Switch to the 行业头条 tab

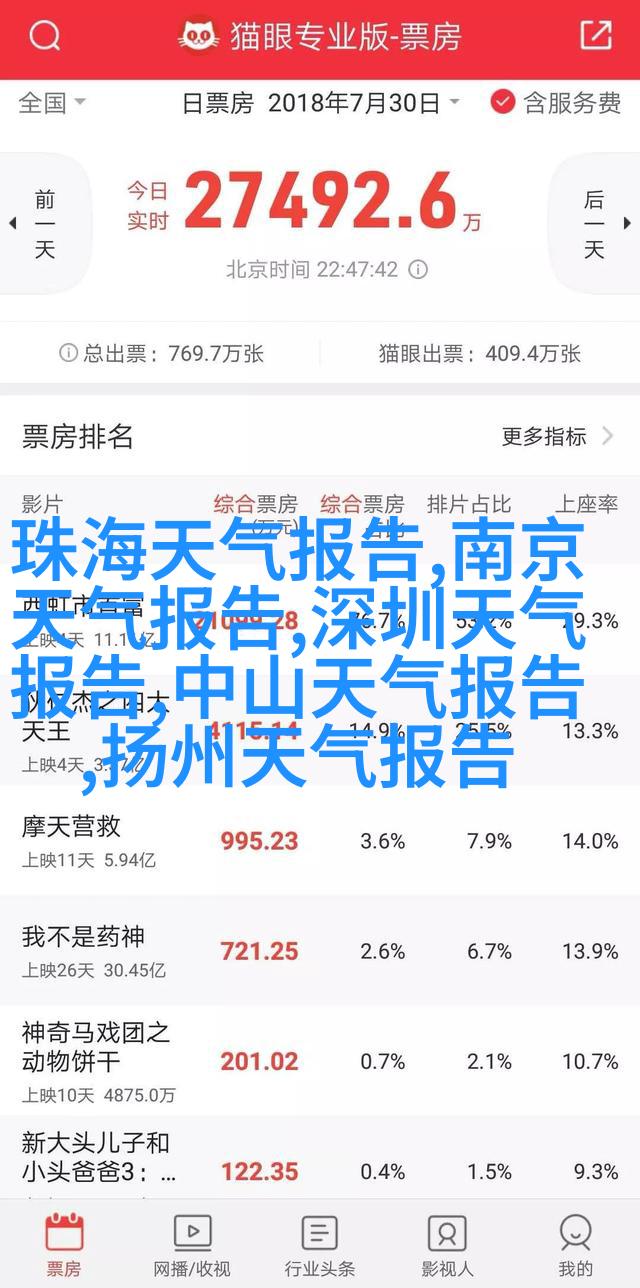320,1244
